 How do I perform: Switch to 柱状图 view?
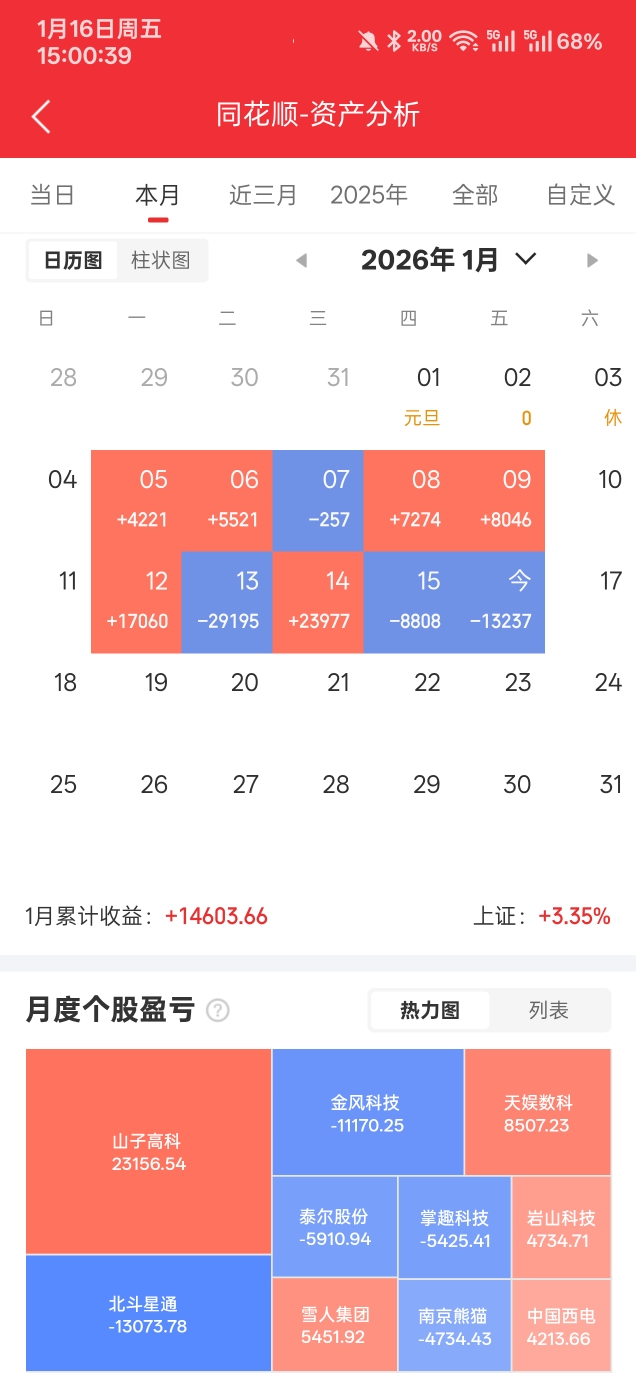point(161,261)
